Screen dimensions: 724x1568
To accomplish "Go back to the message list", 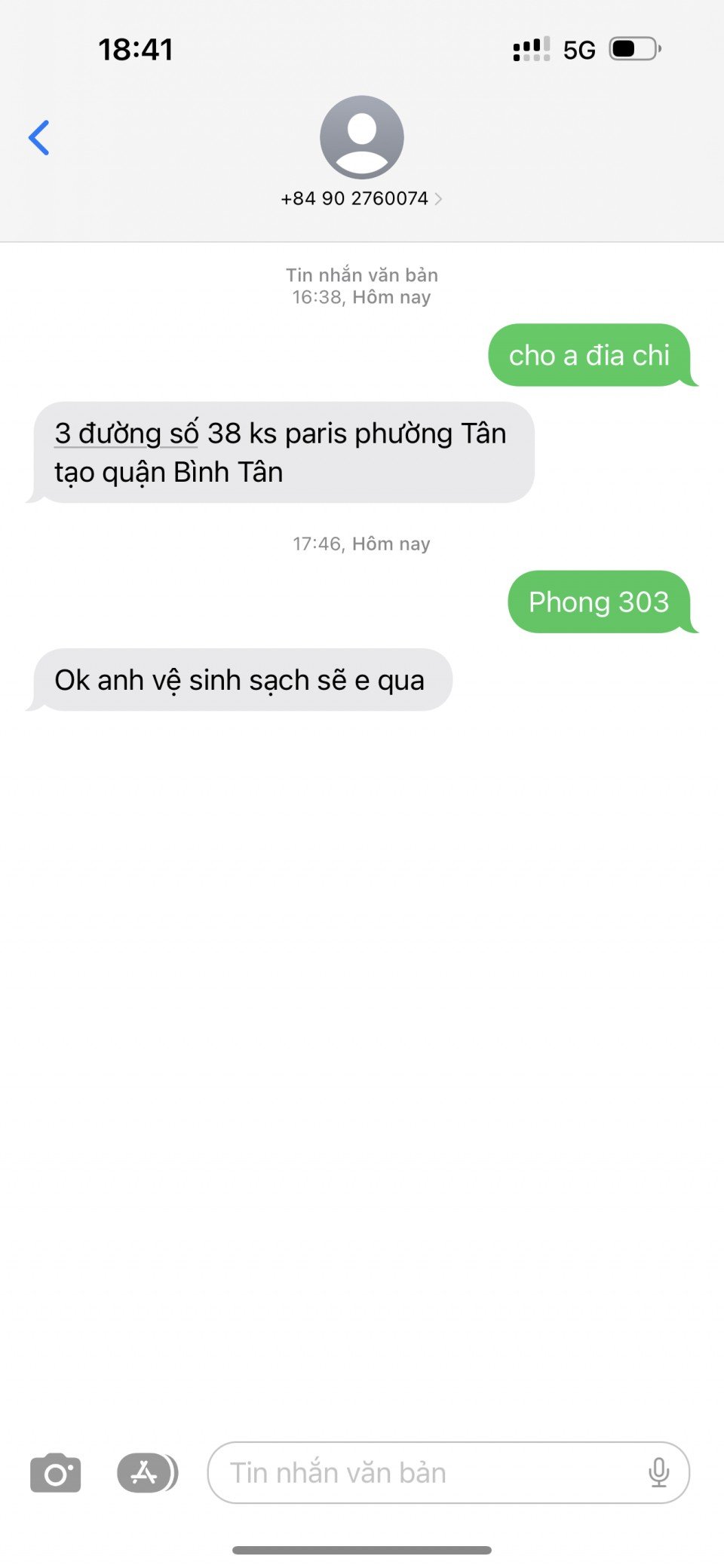I will pyautogui.click(x=39, y=138).
